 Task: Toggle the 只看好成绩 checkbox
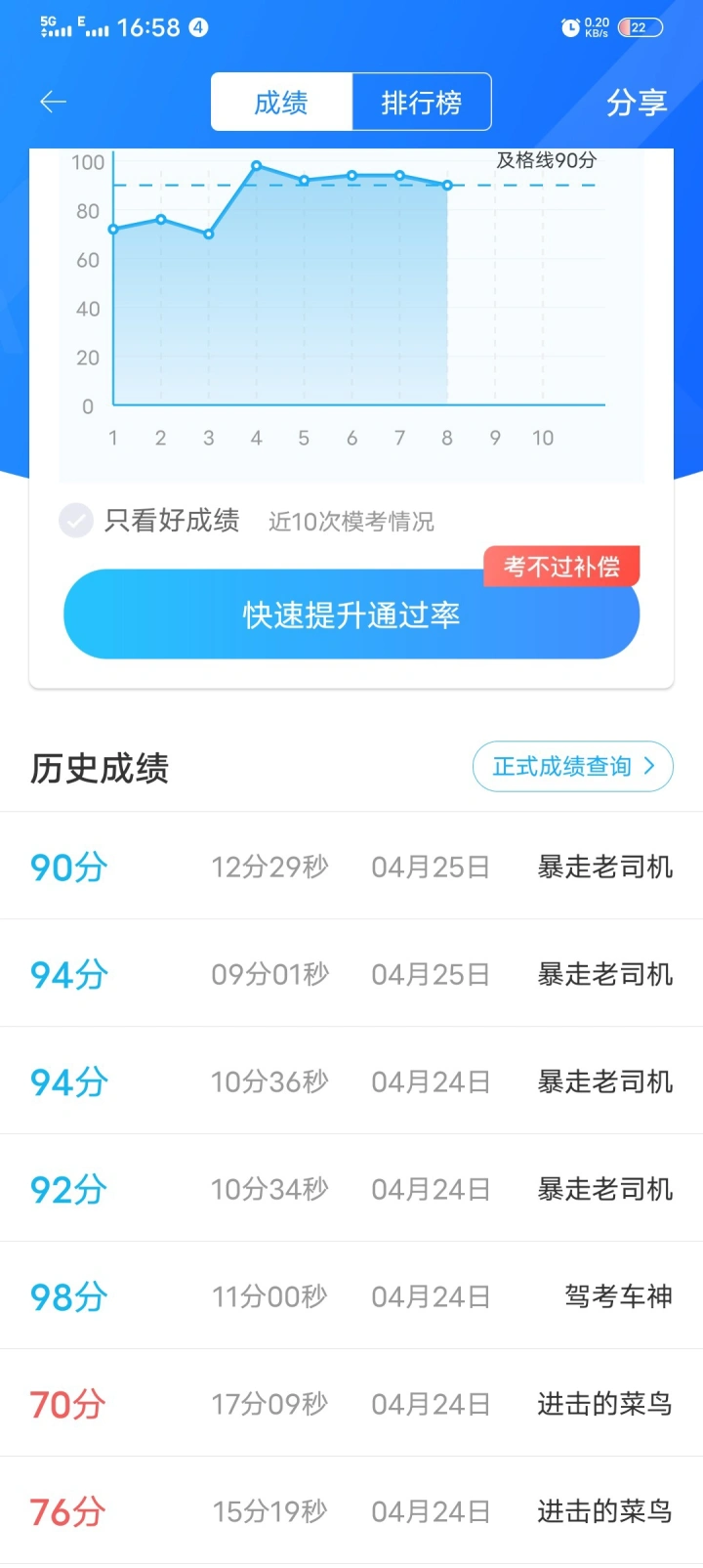(x=76, y=521)
